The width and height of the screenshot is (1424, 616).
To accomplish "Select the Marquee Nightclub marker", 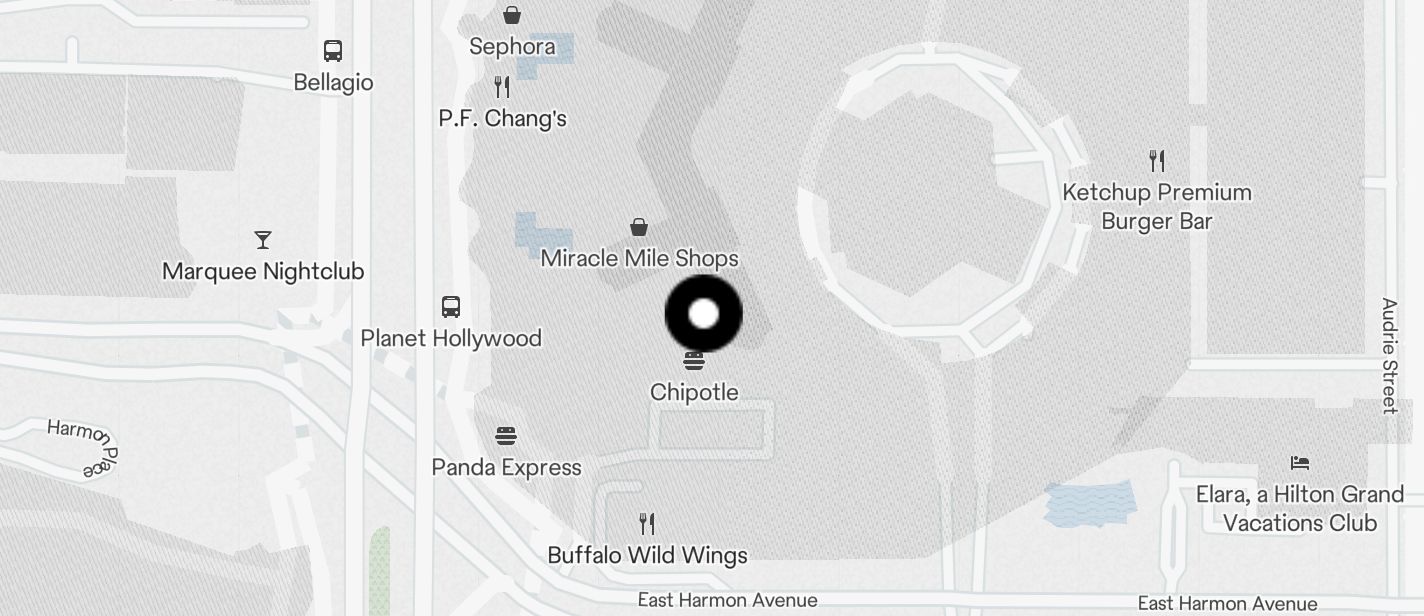I will [263, 240].
